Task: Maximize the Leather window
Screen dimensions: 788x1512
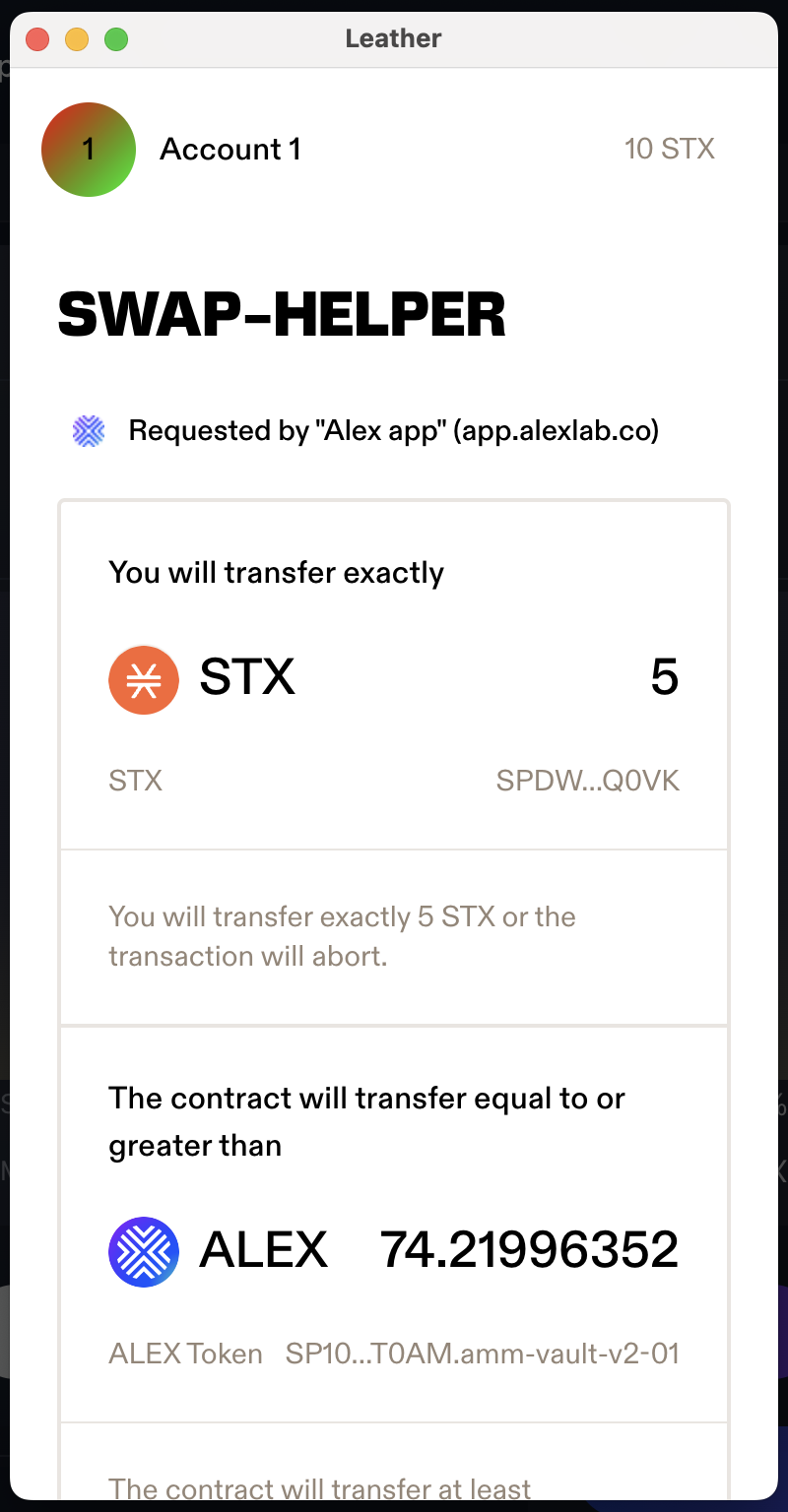Action: pos(116,39)
